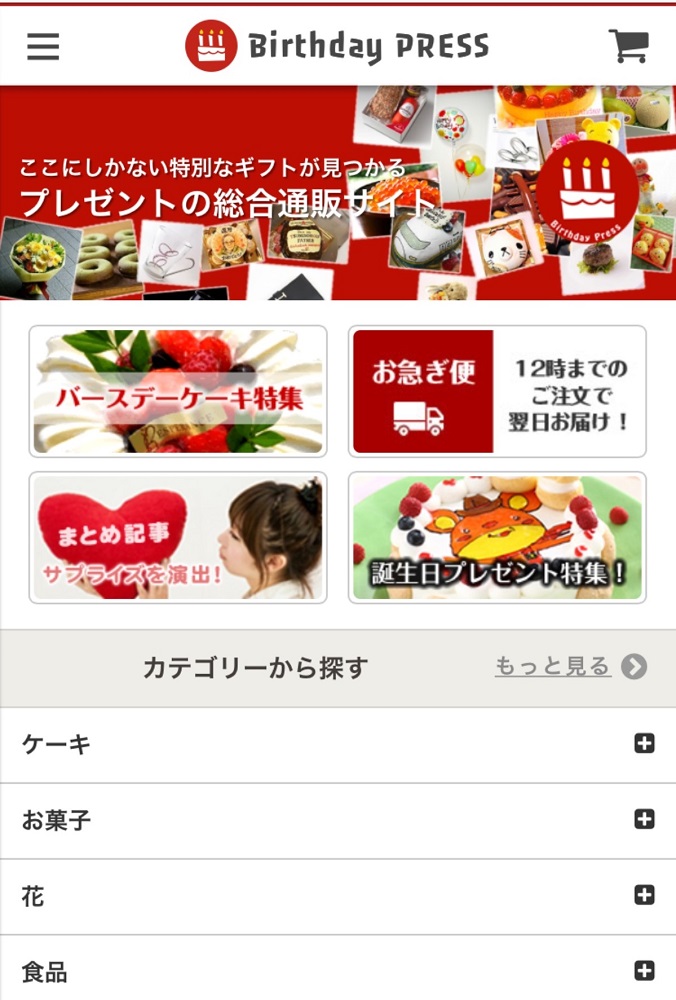Expand the 花 category
The height and width of the screenshot is (1000, 676).
pos(644,896)
